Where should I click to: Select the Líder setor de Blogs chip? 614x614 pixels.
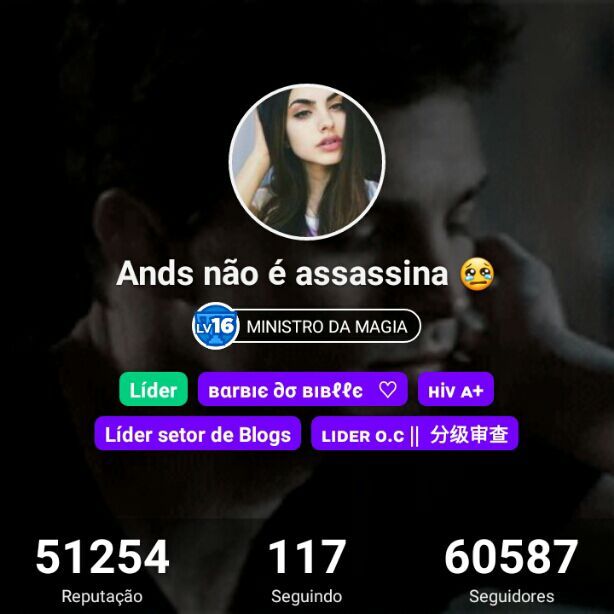[x=197, y=434]
